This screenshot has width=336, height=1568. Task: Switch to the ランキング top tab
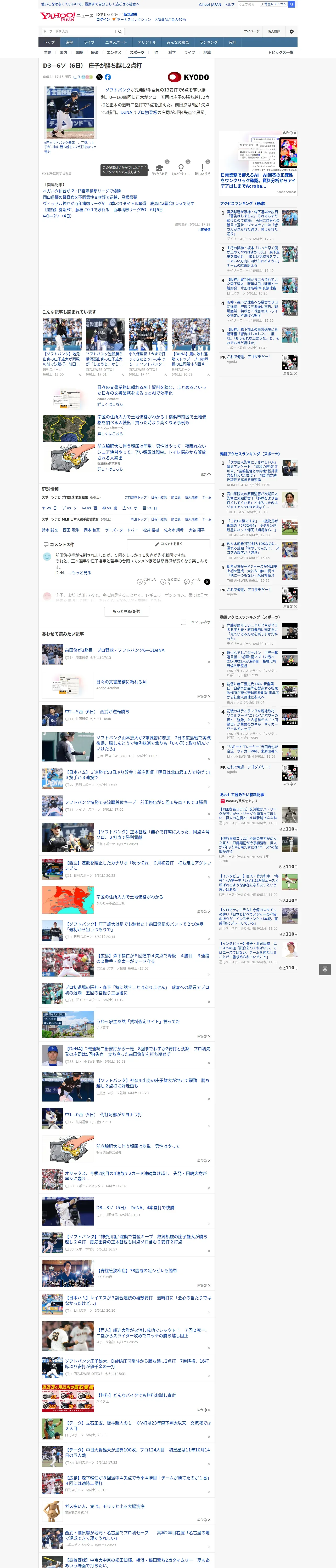pyautogui.click(x=209, y=43)
